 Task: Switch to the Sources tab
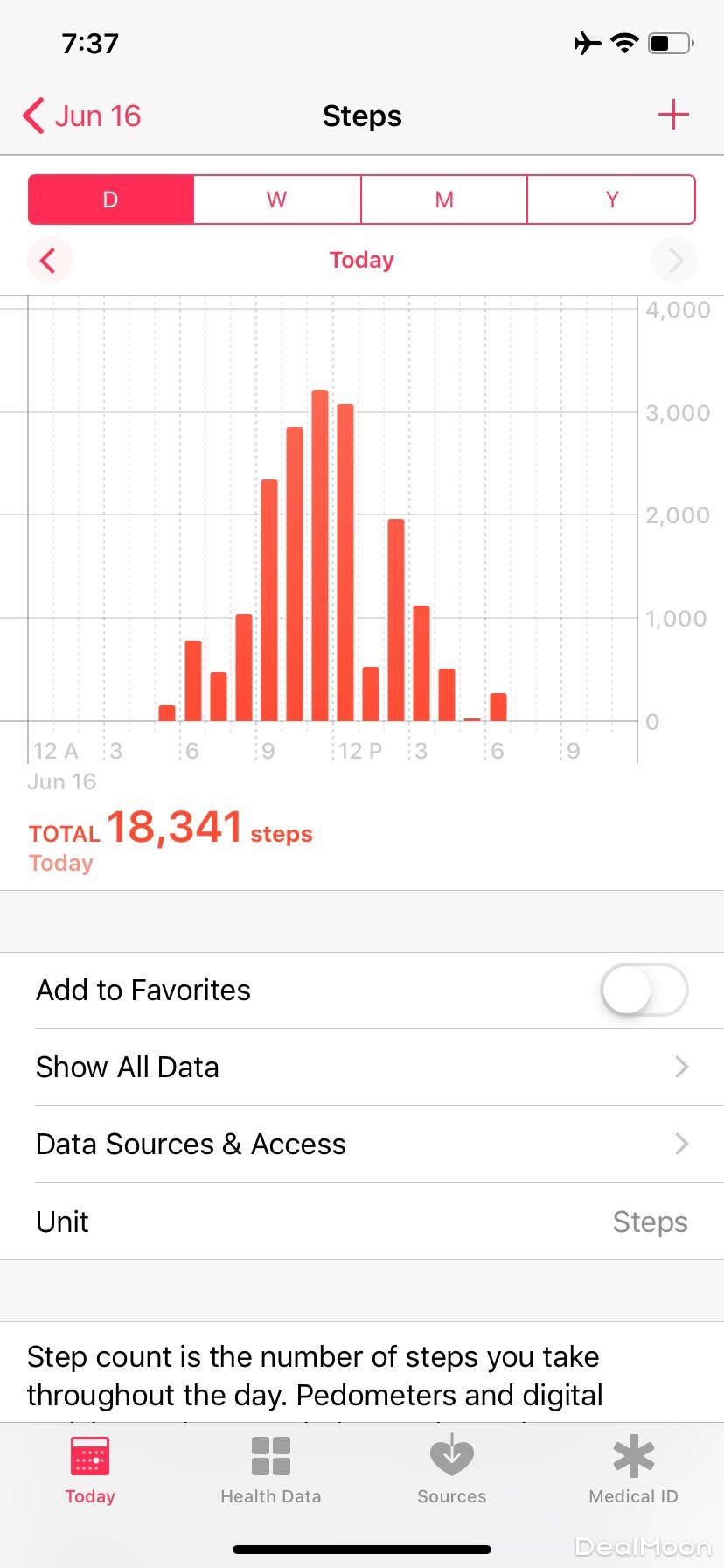pos(452,1471)
